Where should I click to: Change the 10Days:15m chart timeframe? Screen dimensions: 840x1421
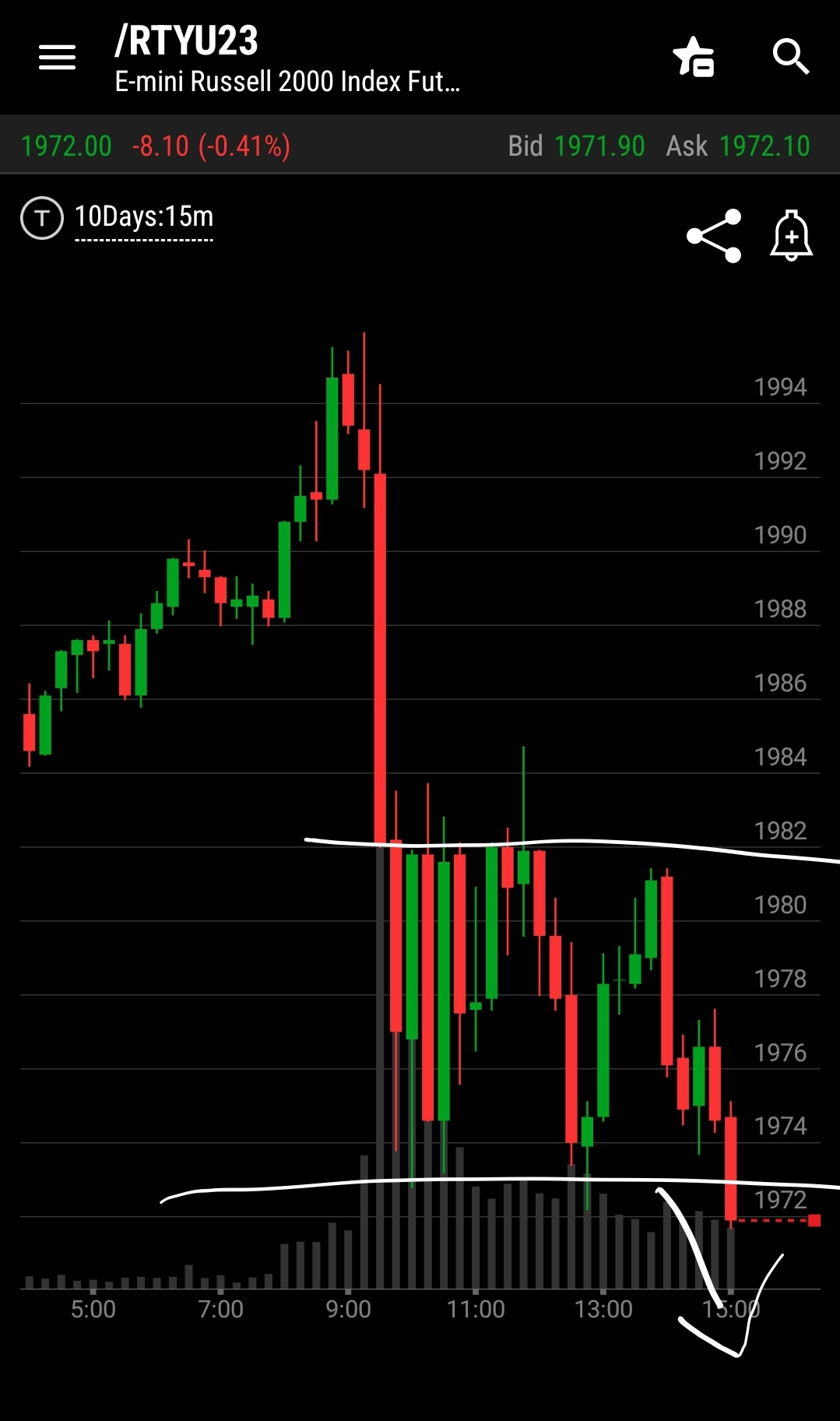[144, 217]
